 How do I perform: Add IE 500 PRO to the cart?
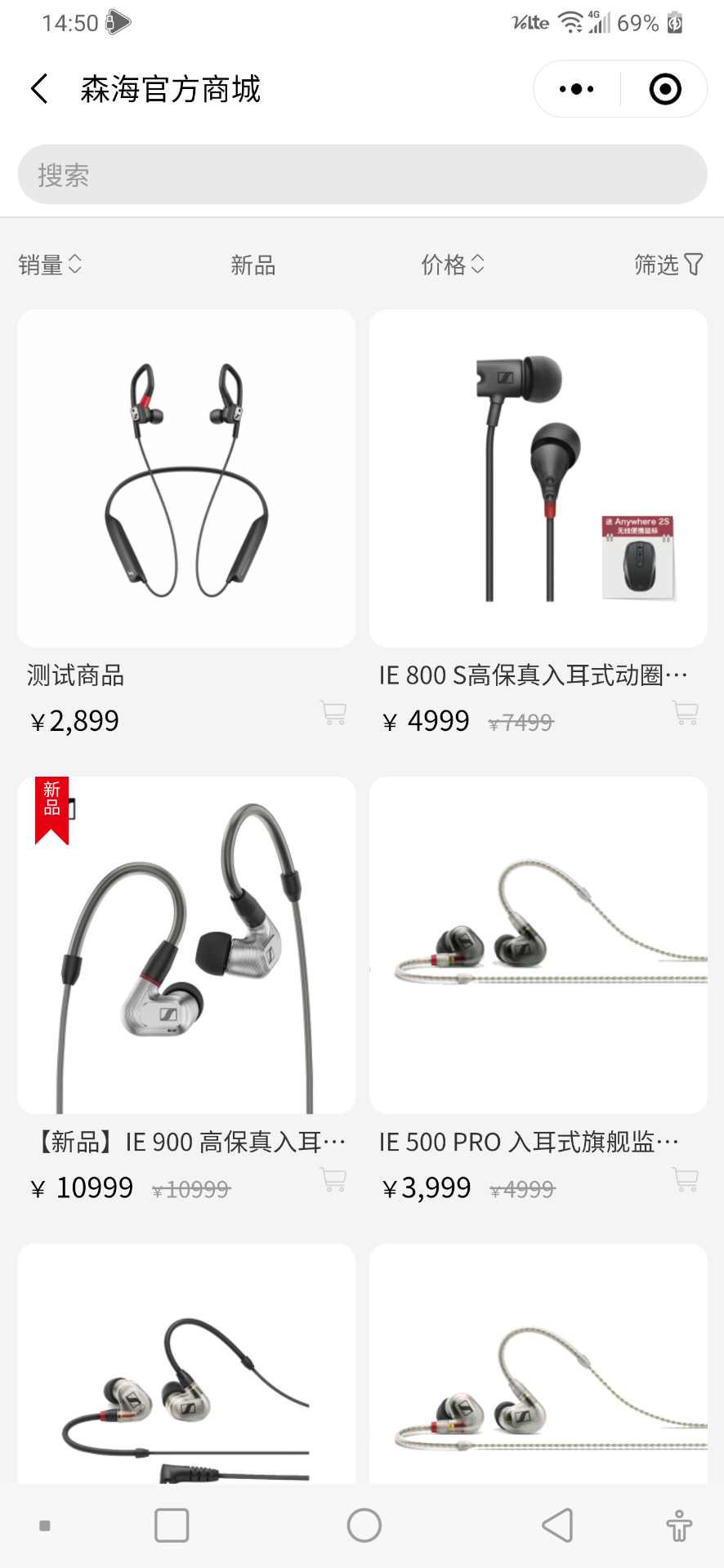click(x=685, y=1180)
